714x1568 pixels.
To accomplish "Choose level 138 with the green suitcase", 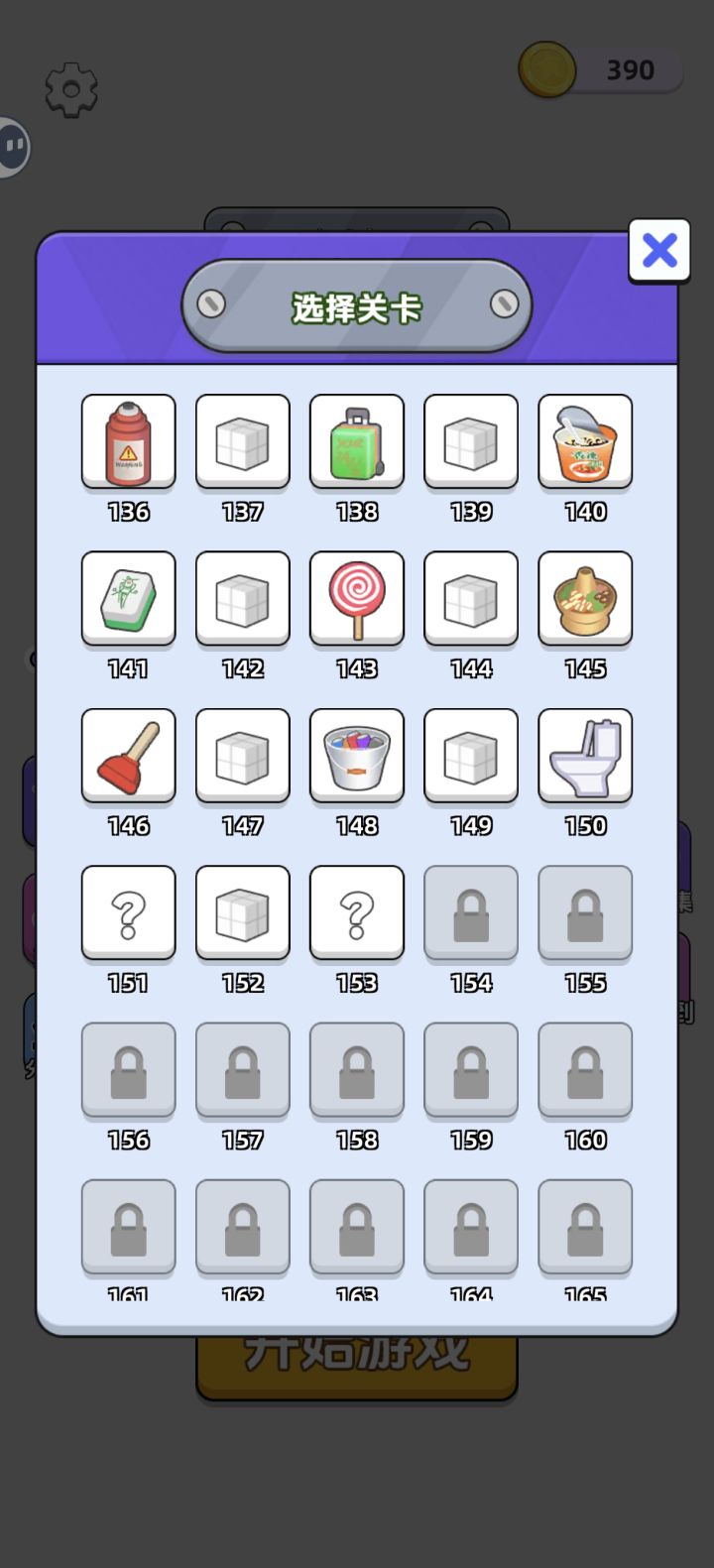I will pyautogui.click(x=357, y=441).
